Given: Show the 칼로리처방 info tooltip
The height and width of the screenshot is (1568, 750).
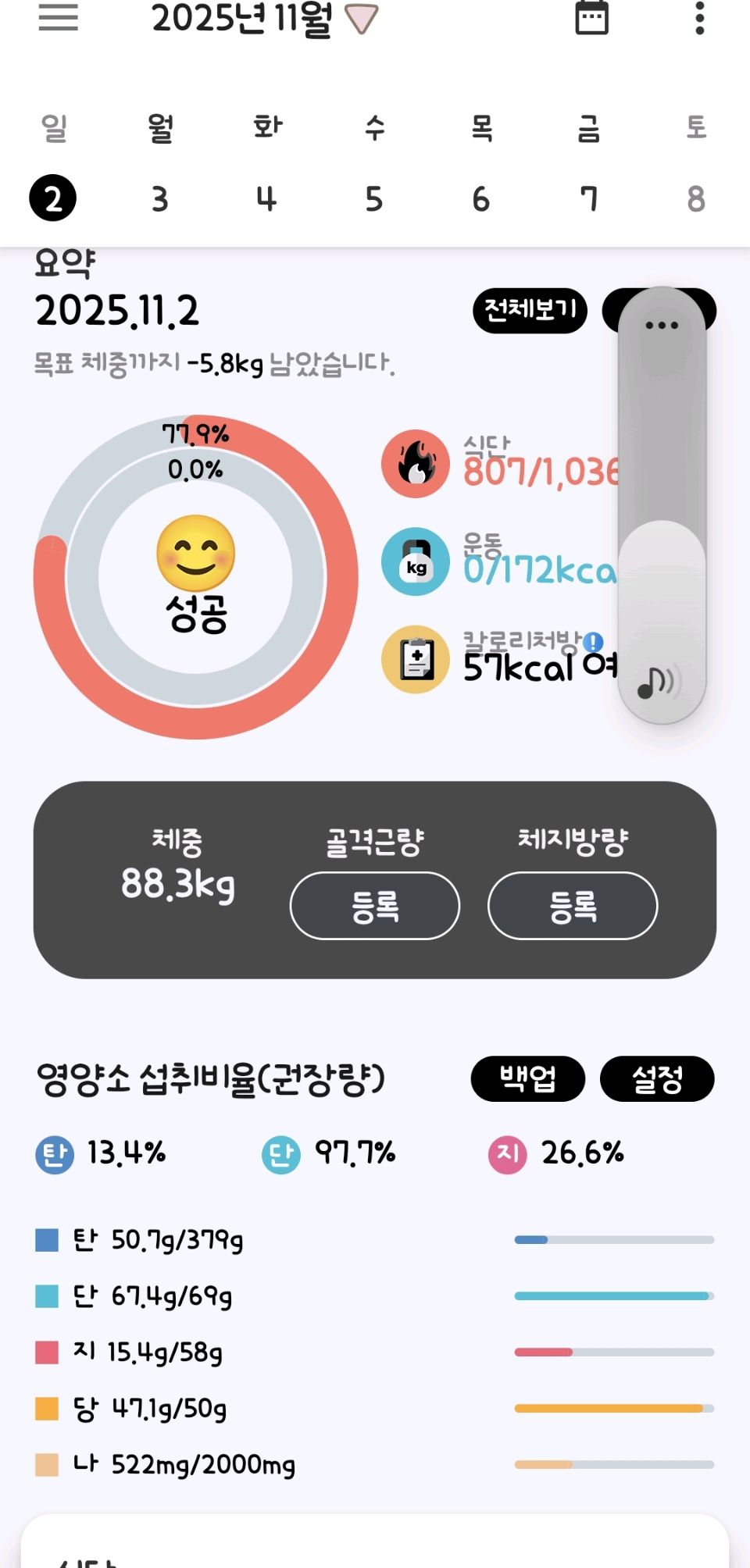Looking at the screenshot, I should point(593,642).
